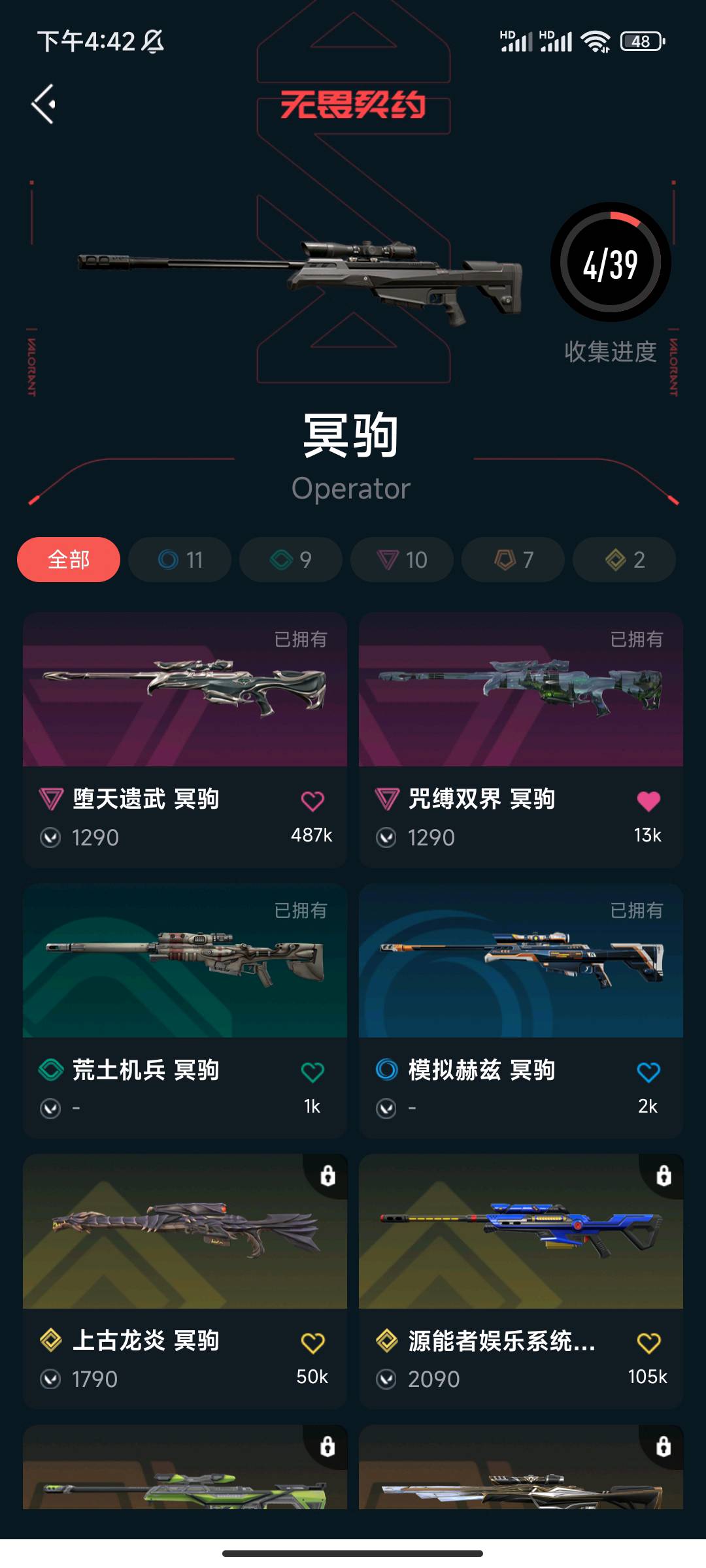
Task: Open the 上古龙炎 冥驹 skin card
Action: click(184, 1232)
